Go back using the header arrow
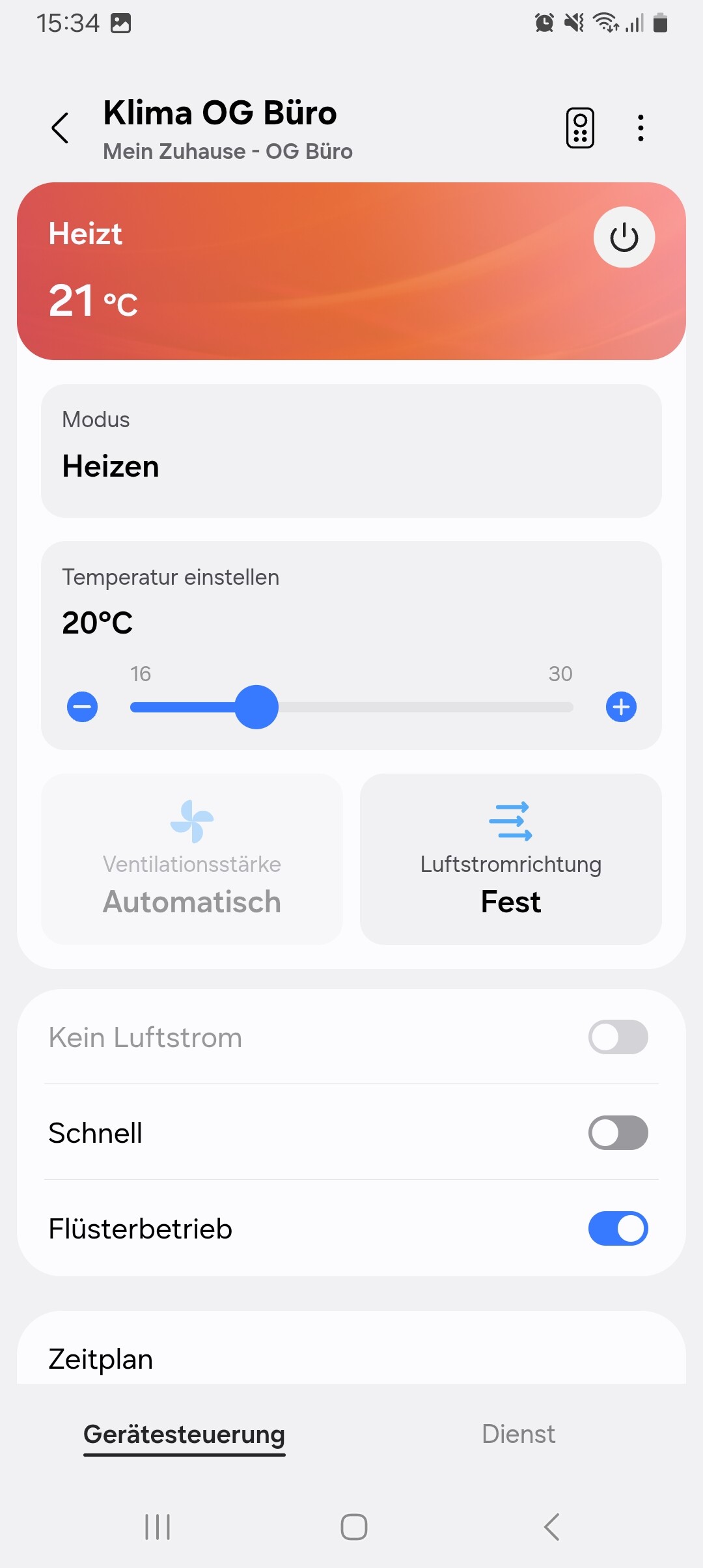The height and width of the screenshot is (1568, 703). [x=61, y=128]
